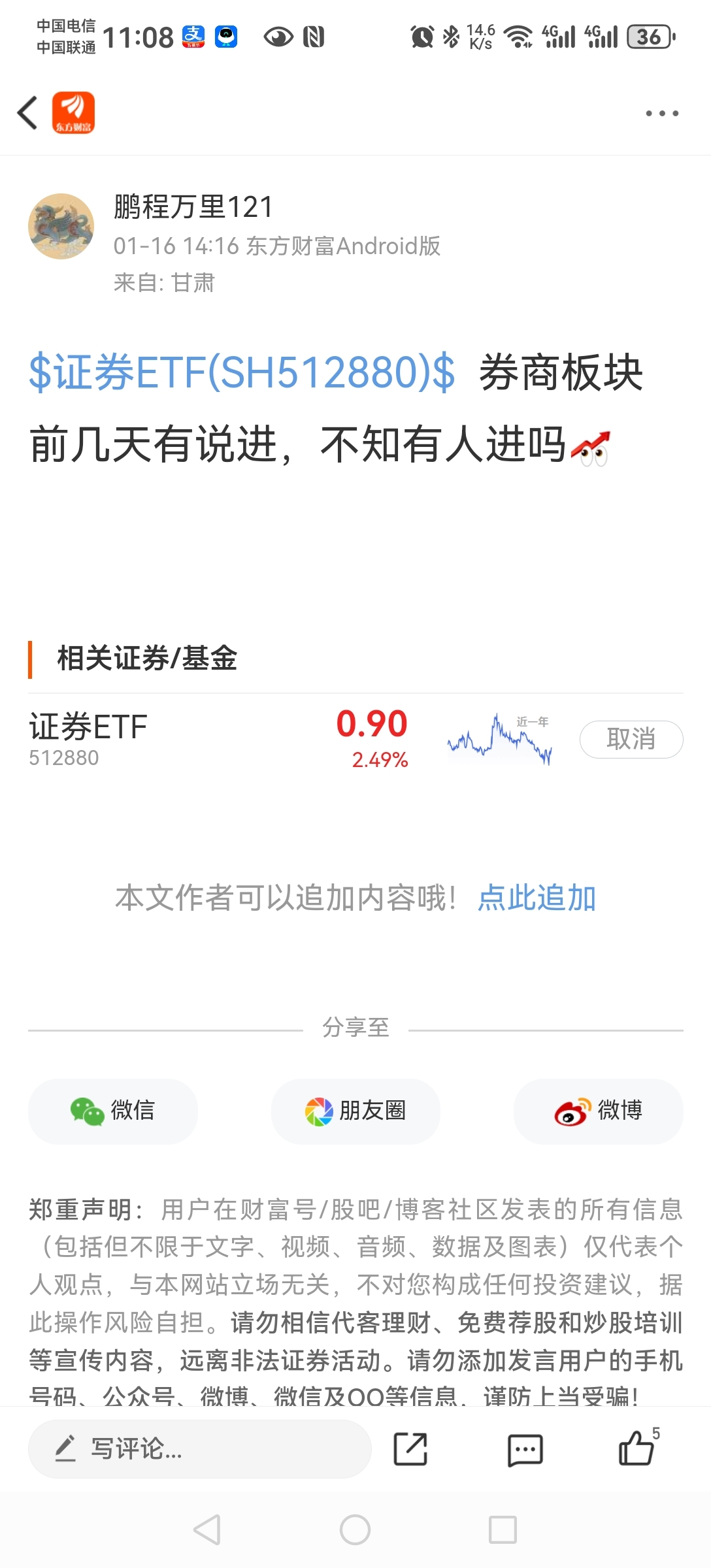Viewport: 711px width, 1568px height.
Task: Open the comments bubble icon
Action: 525,1449
